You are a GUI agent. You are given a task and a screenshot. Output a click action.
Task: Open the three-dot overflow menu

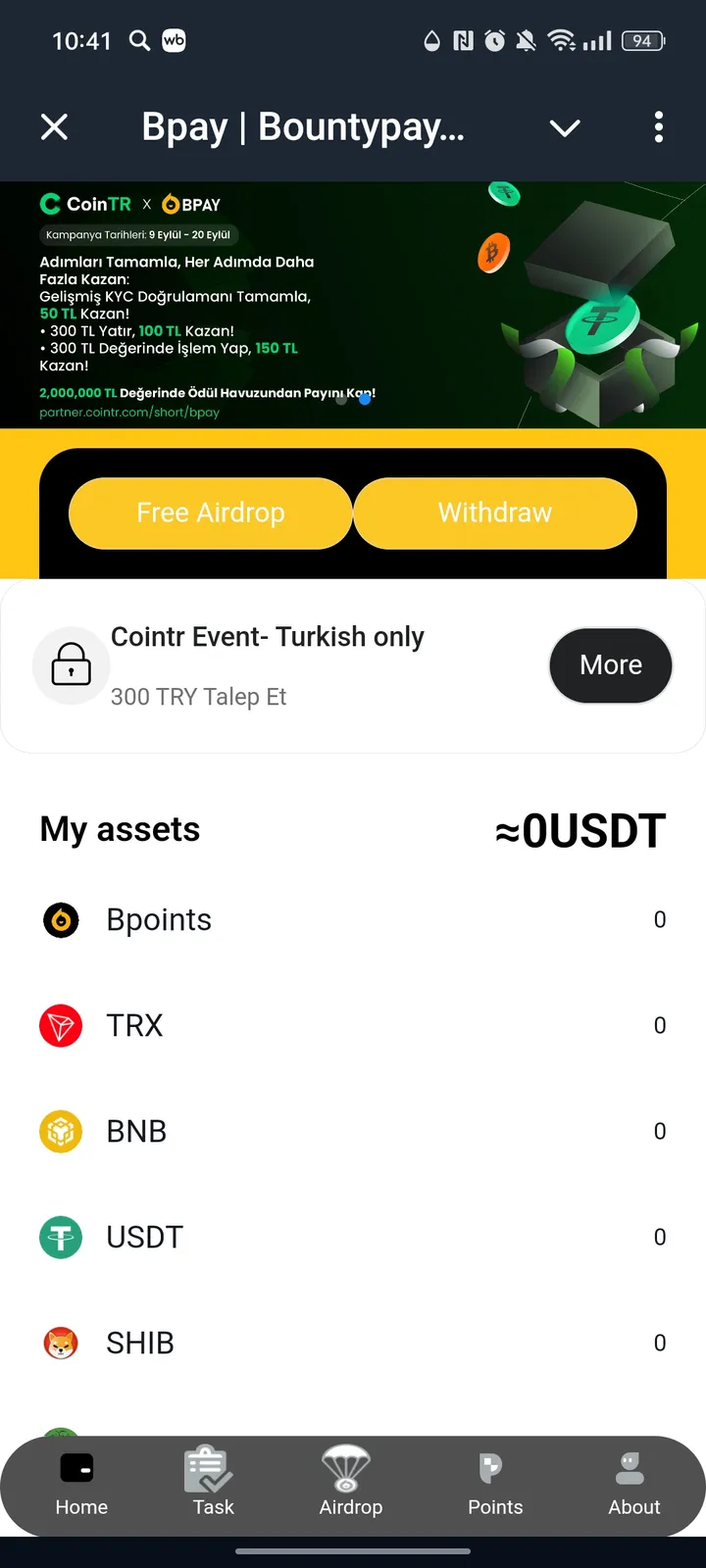click(x=658, y=126)
